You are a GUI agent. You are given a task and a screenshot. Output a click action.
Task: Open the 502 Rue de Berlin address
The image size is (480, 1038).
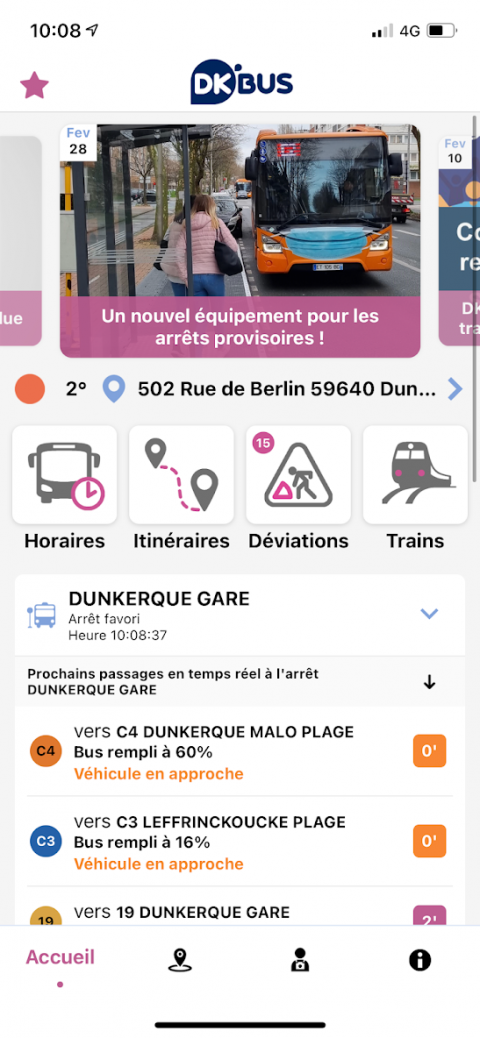point(287,389)
